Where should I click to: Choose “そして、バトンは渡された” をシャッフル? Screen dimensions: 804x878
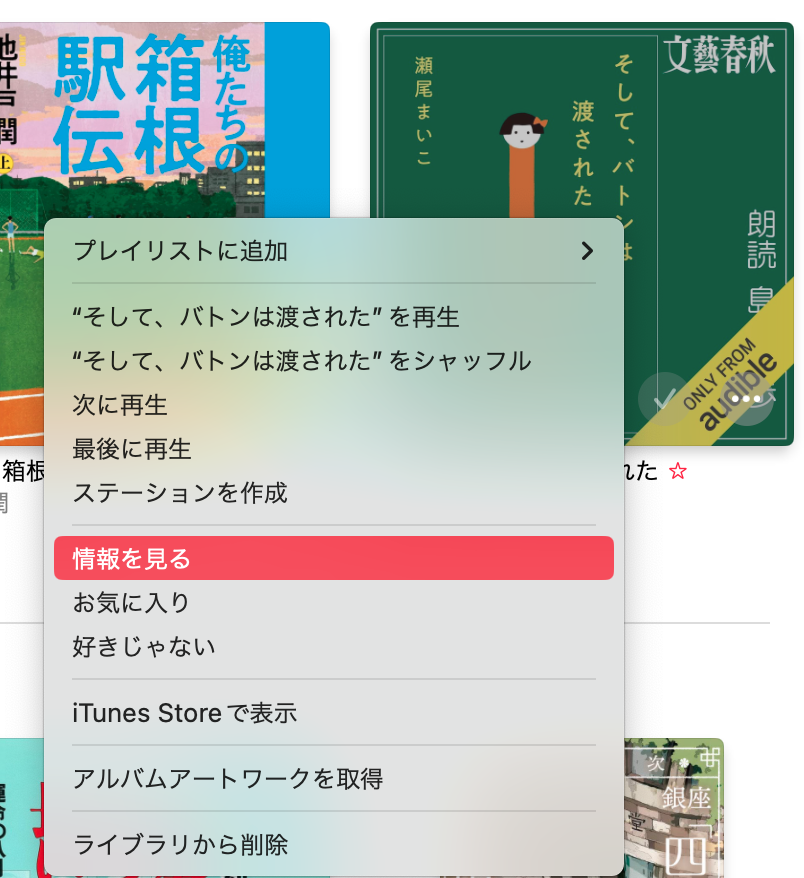pyautogui.click(x=301, y=361)
